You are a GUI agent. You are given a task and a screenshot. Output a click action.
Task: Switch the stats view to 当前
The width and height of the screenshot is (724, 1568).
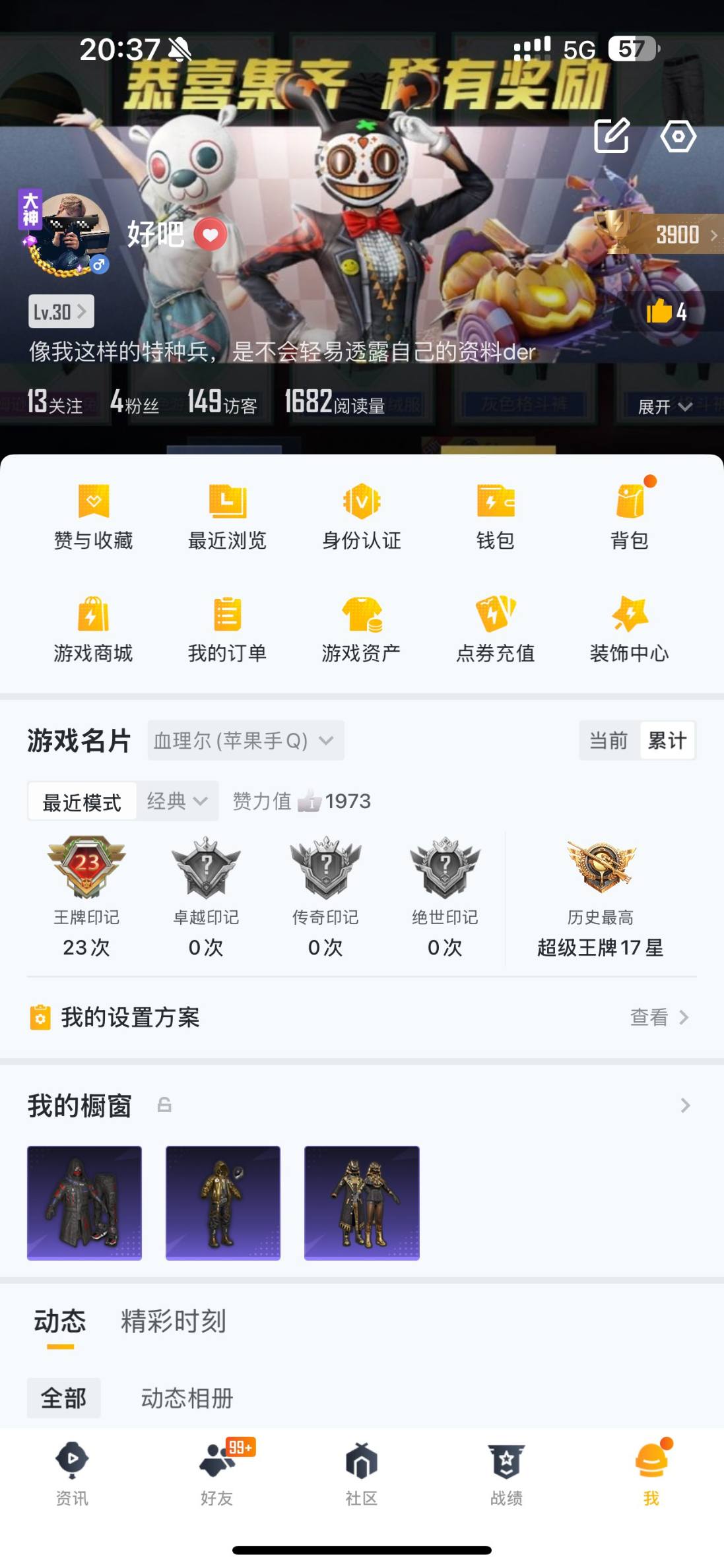(x=607, y=740)
